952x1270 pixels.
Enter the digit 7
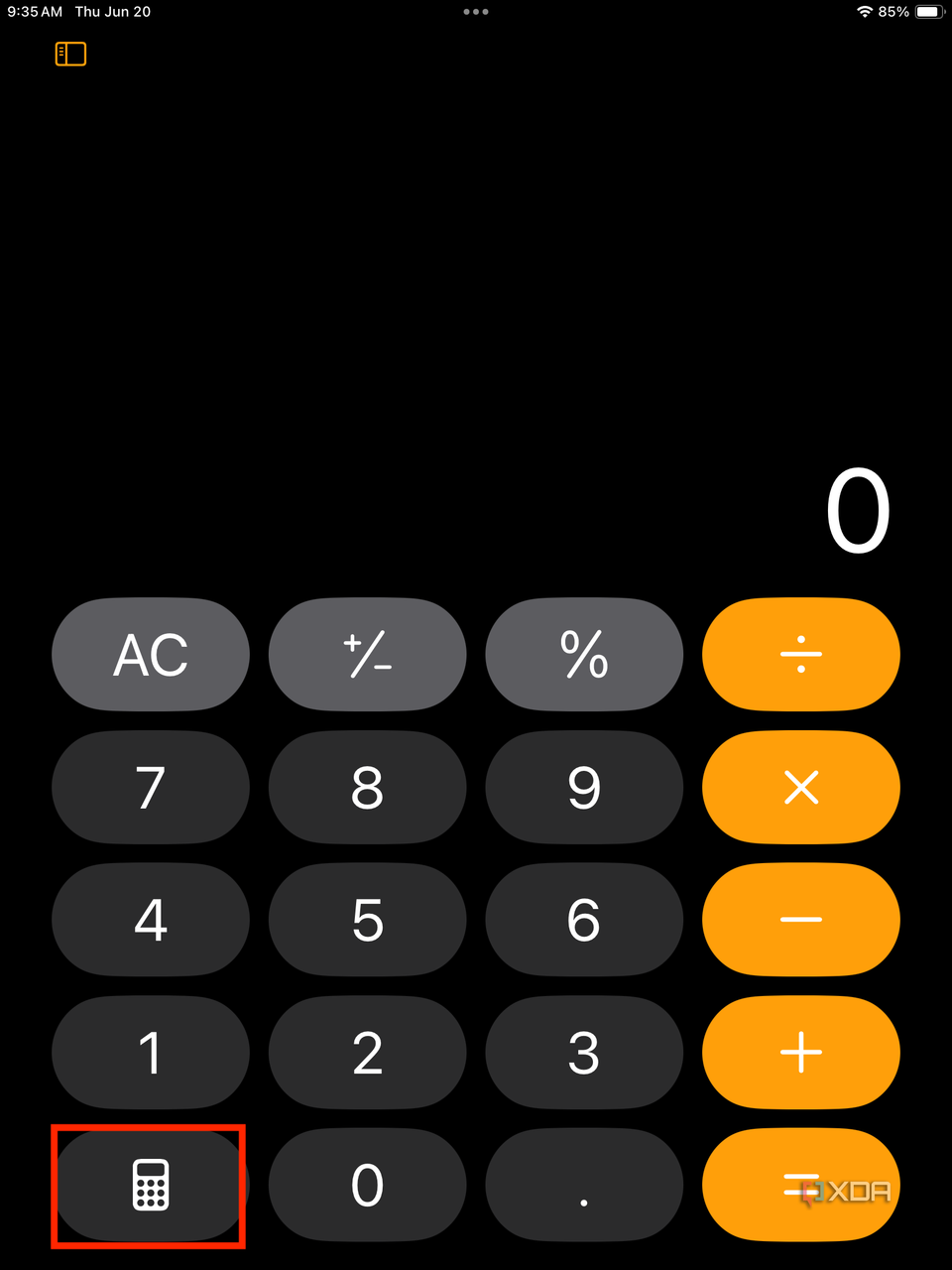[150, 788]
